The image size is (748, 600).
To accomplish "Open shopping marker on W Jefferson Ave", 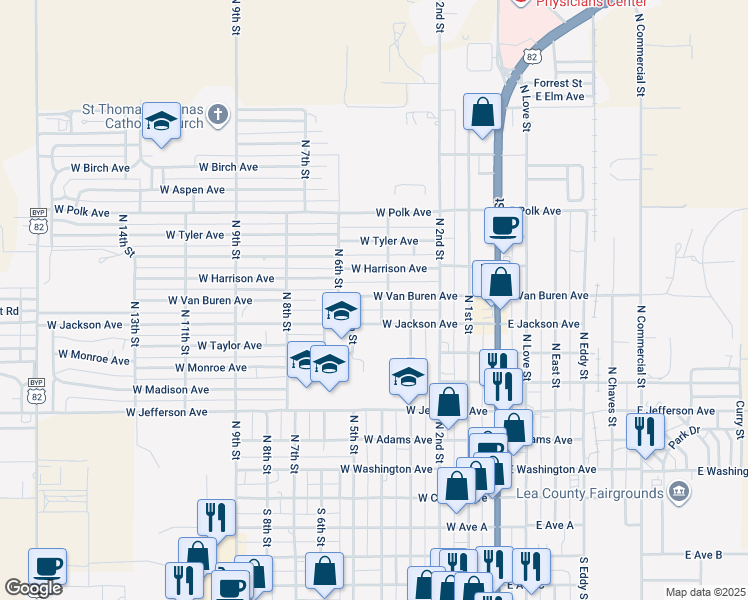I will click(x=448, y=402).
